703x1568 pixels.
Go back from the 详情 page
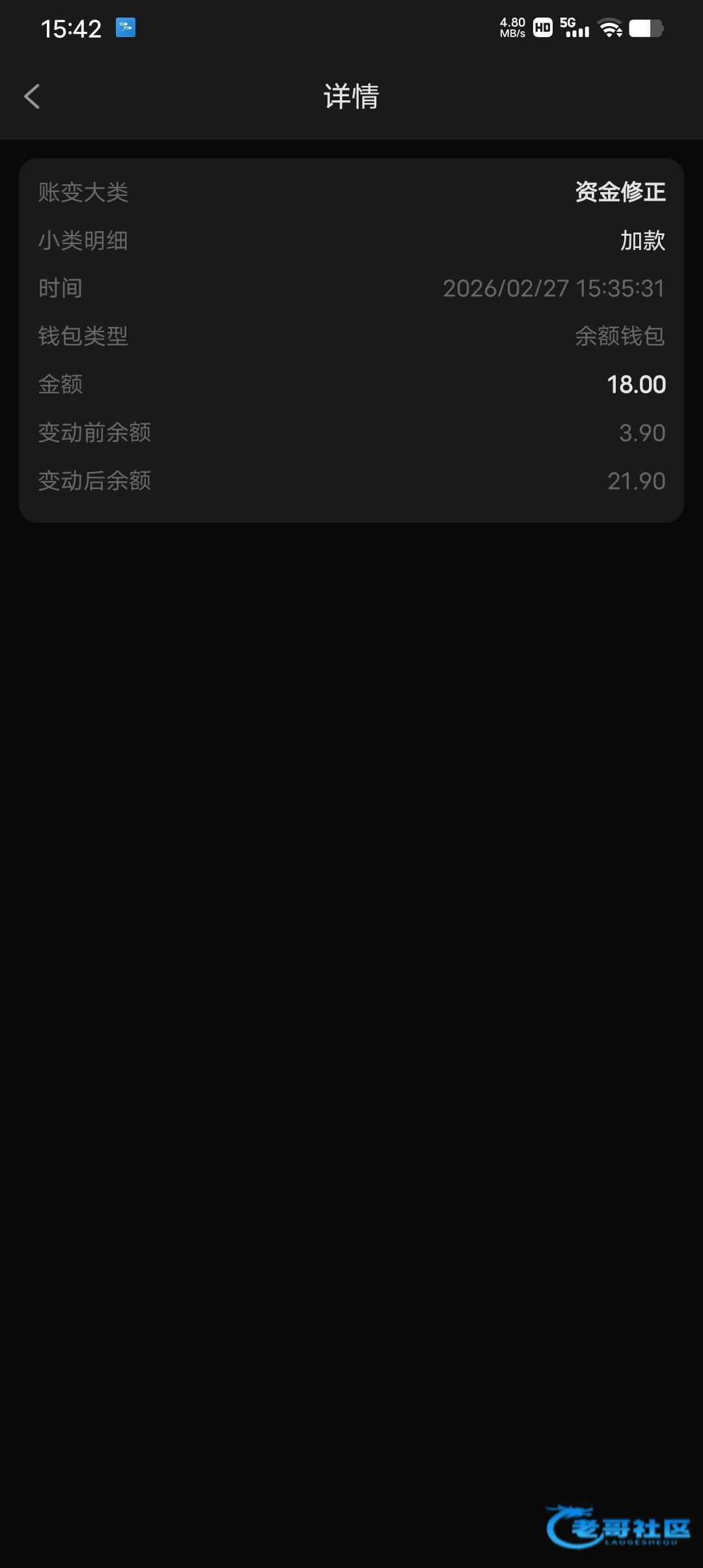pos(32,96)
